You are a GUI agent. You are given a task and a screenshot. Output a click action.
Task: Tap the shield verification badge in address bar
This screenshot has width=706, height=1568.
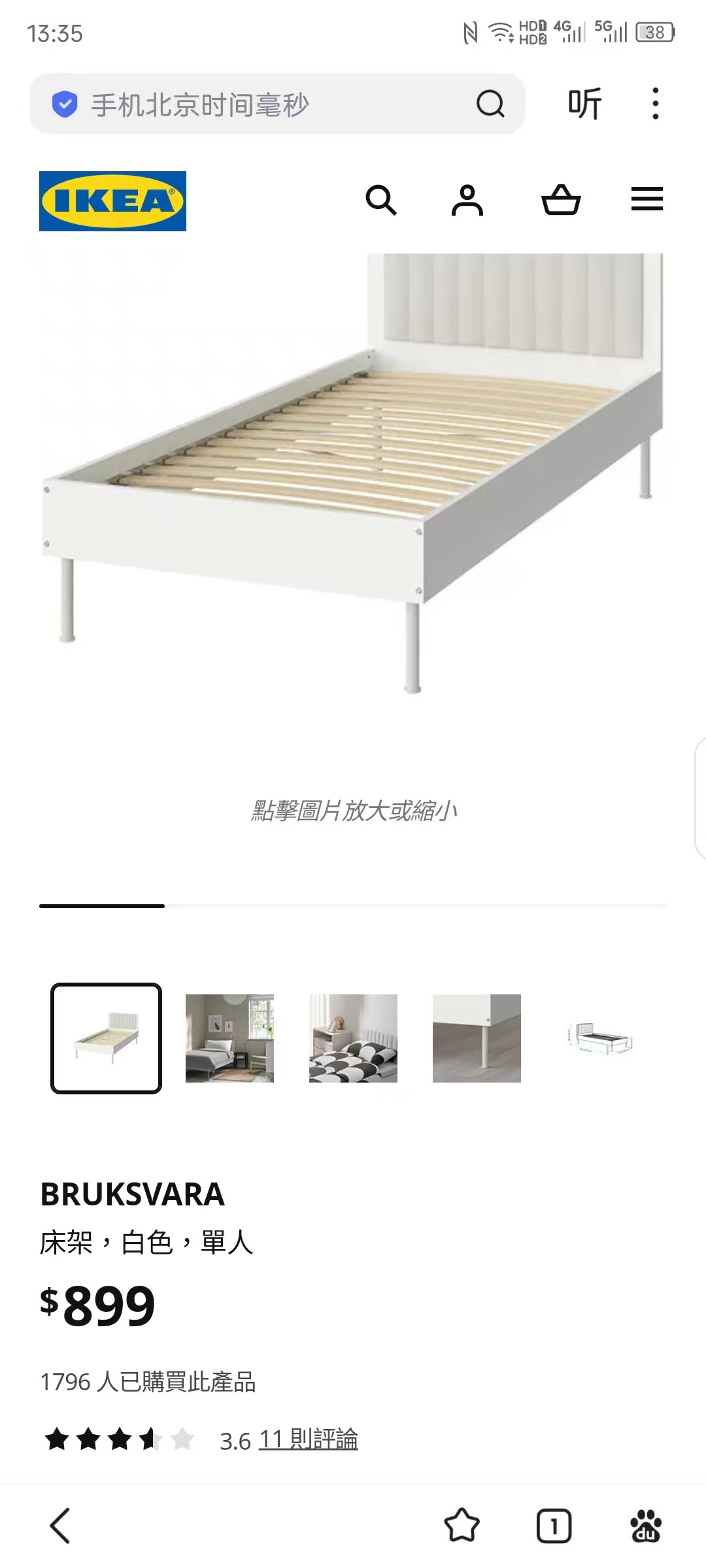click(x=64, y=102)
